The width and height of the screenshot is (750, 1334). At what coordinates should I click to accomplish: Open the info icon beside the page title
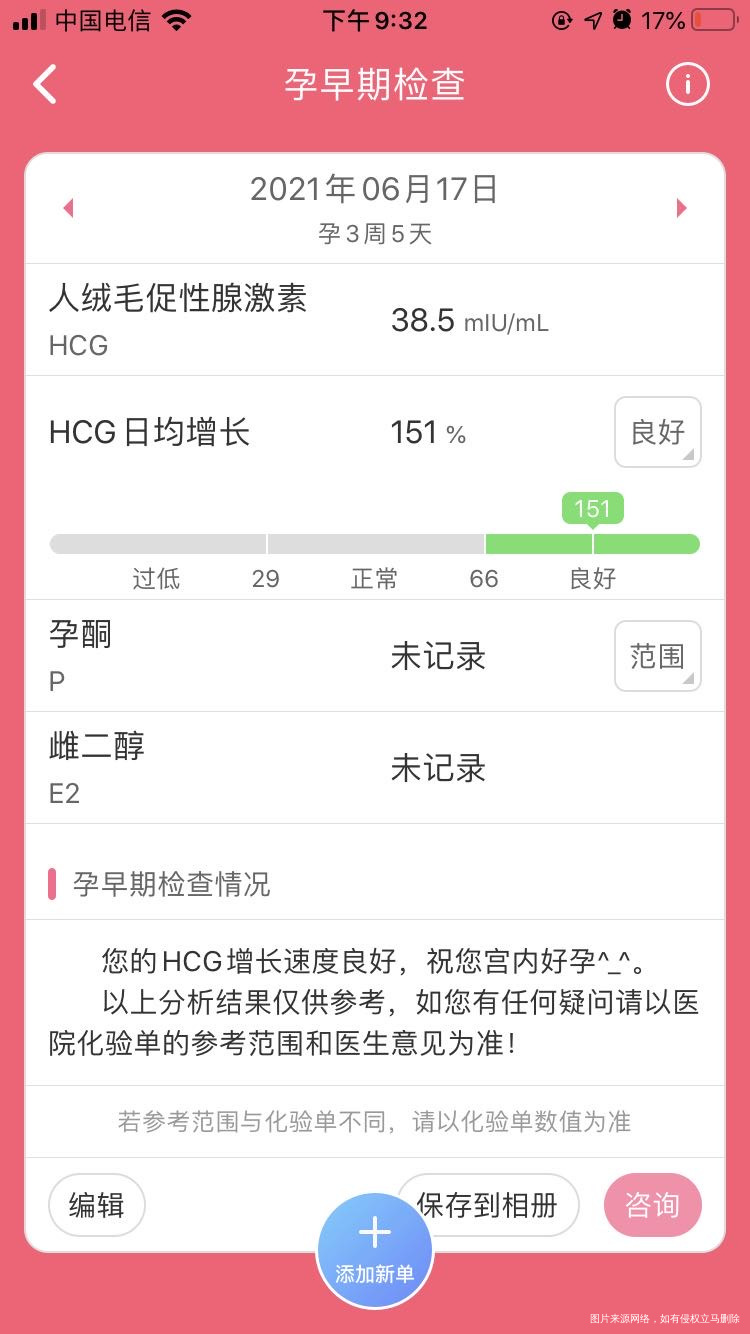(x=686, y=84)
